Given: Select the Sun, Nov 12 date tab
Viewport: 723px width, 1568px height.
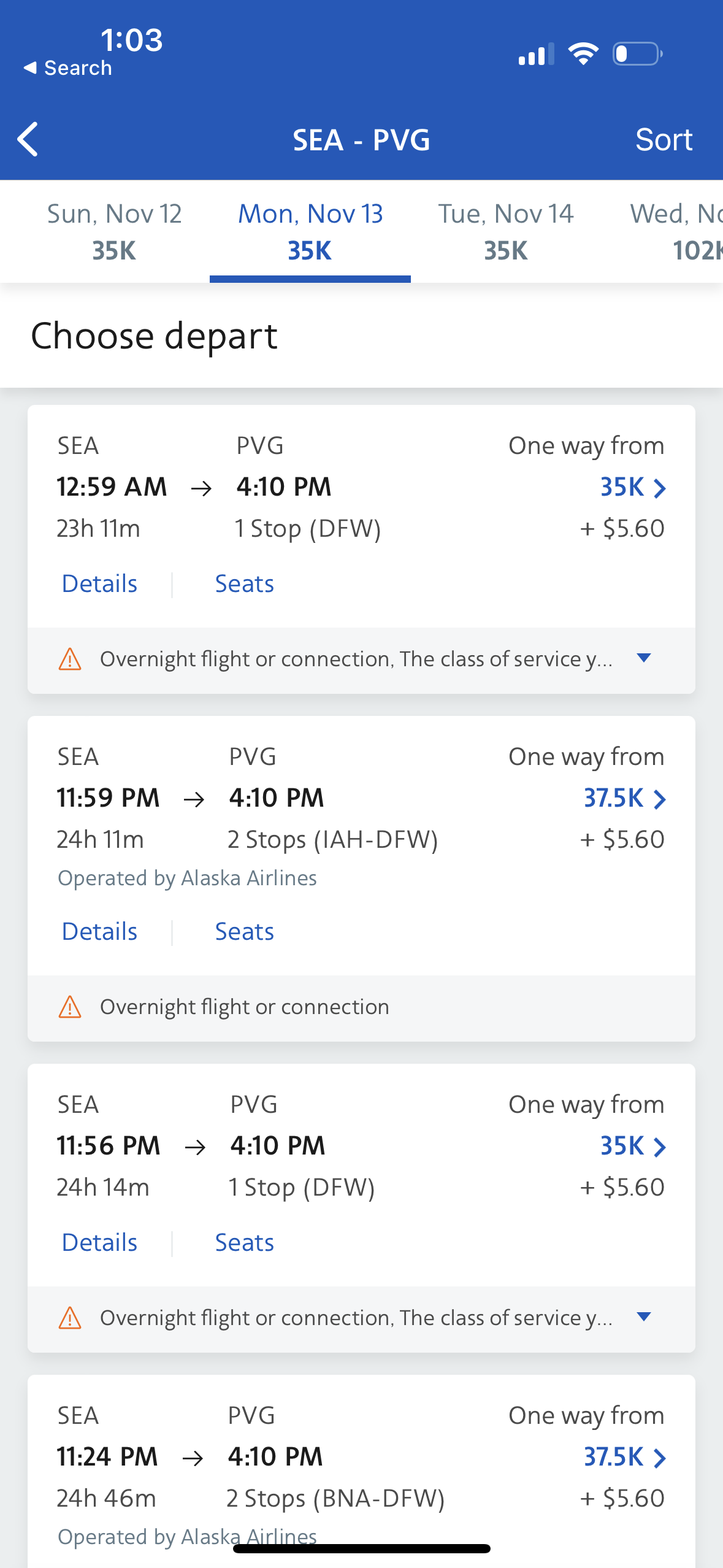Looking at the screenshot, I should 114,231.
